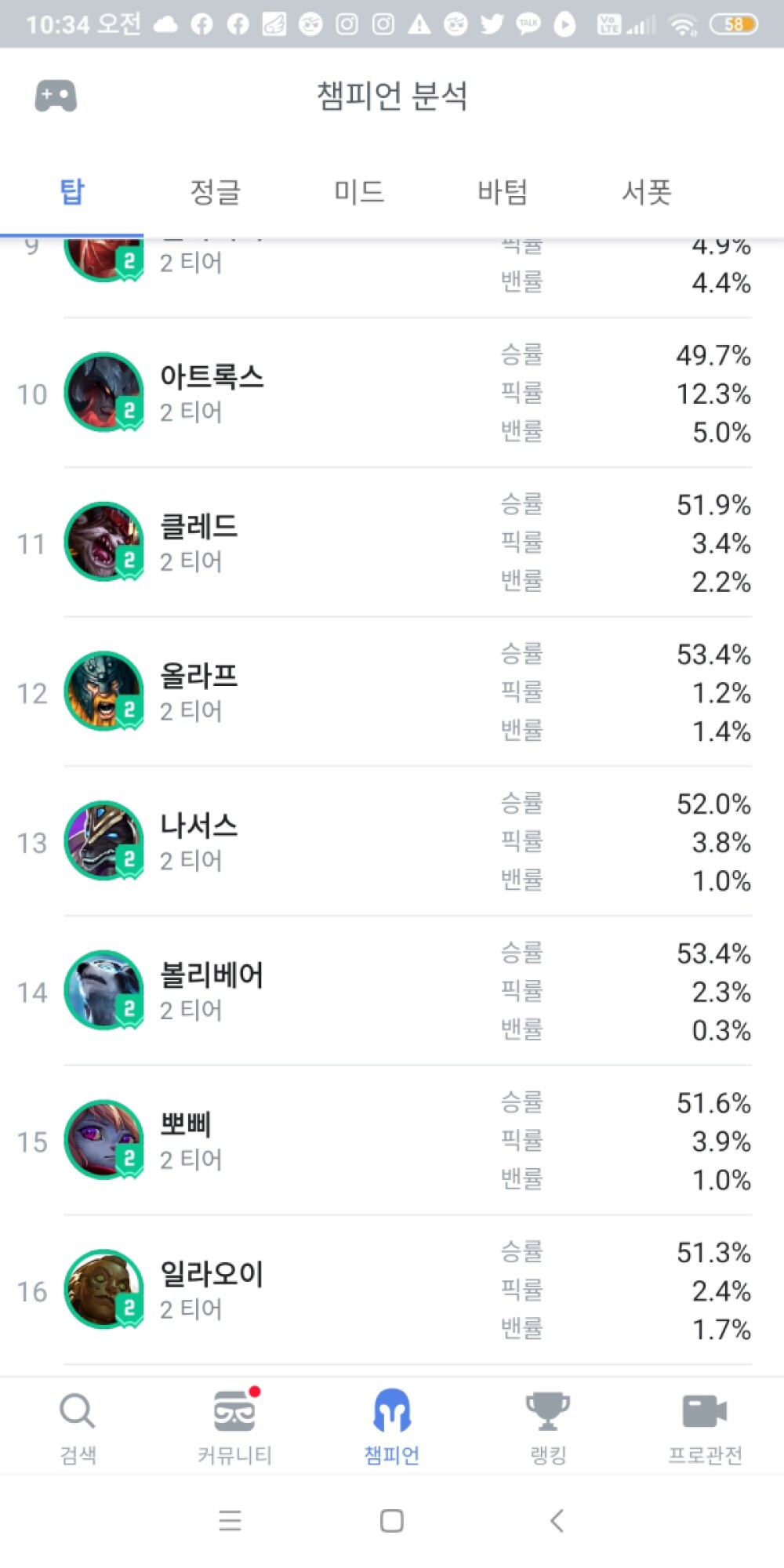Open the 서폿 support tab
The width and height of the screenshot is (784, 1568).
coord(645,192)
